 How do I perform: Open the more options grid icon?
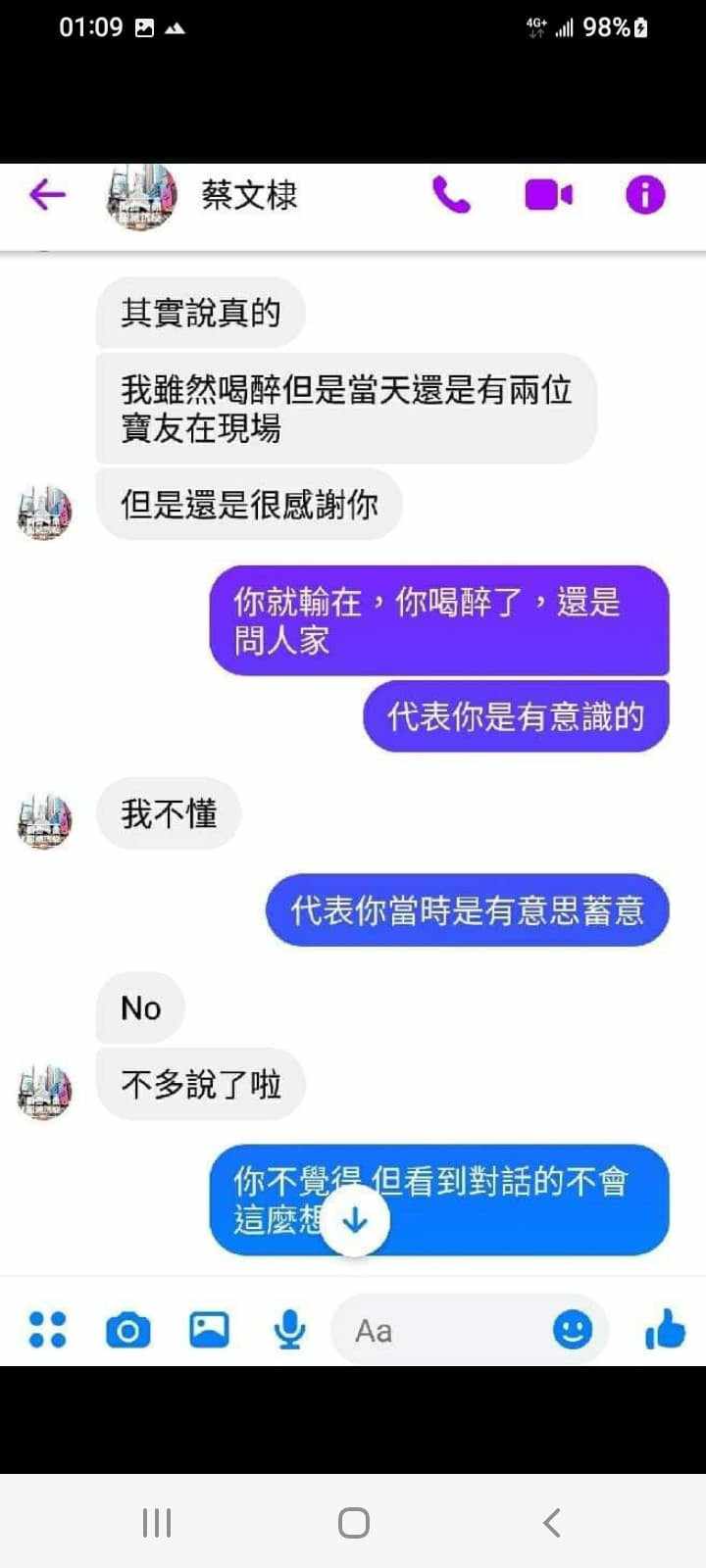coord(47,1330)
